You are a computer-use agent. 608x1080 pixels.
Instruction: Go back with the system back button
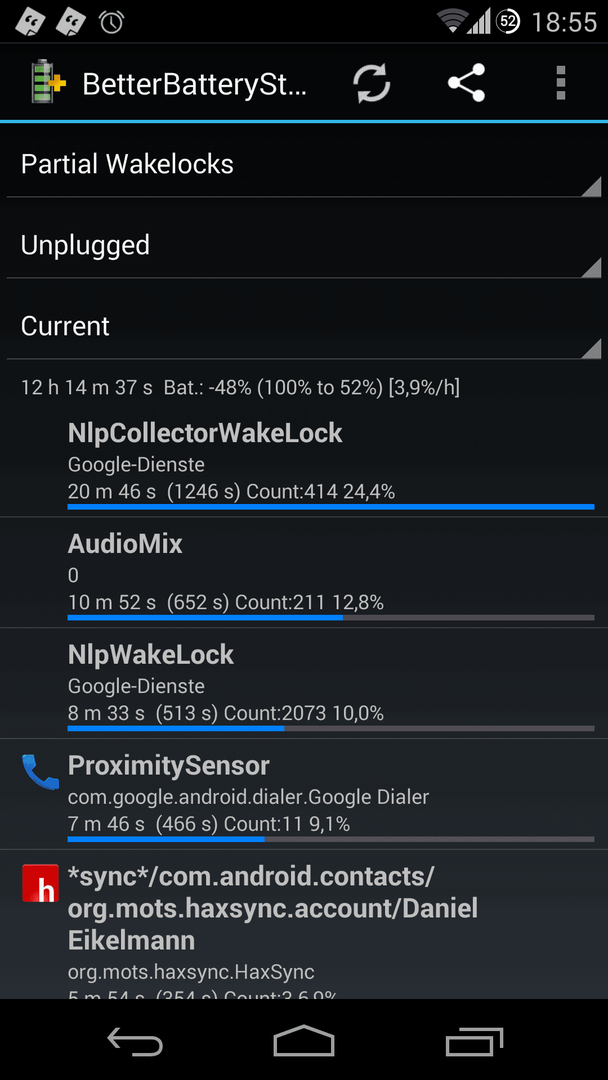(x=135, y=1040)
